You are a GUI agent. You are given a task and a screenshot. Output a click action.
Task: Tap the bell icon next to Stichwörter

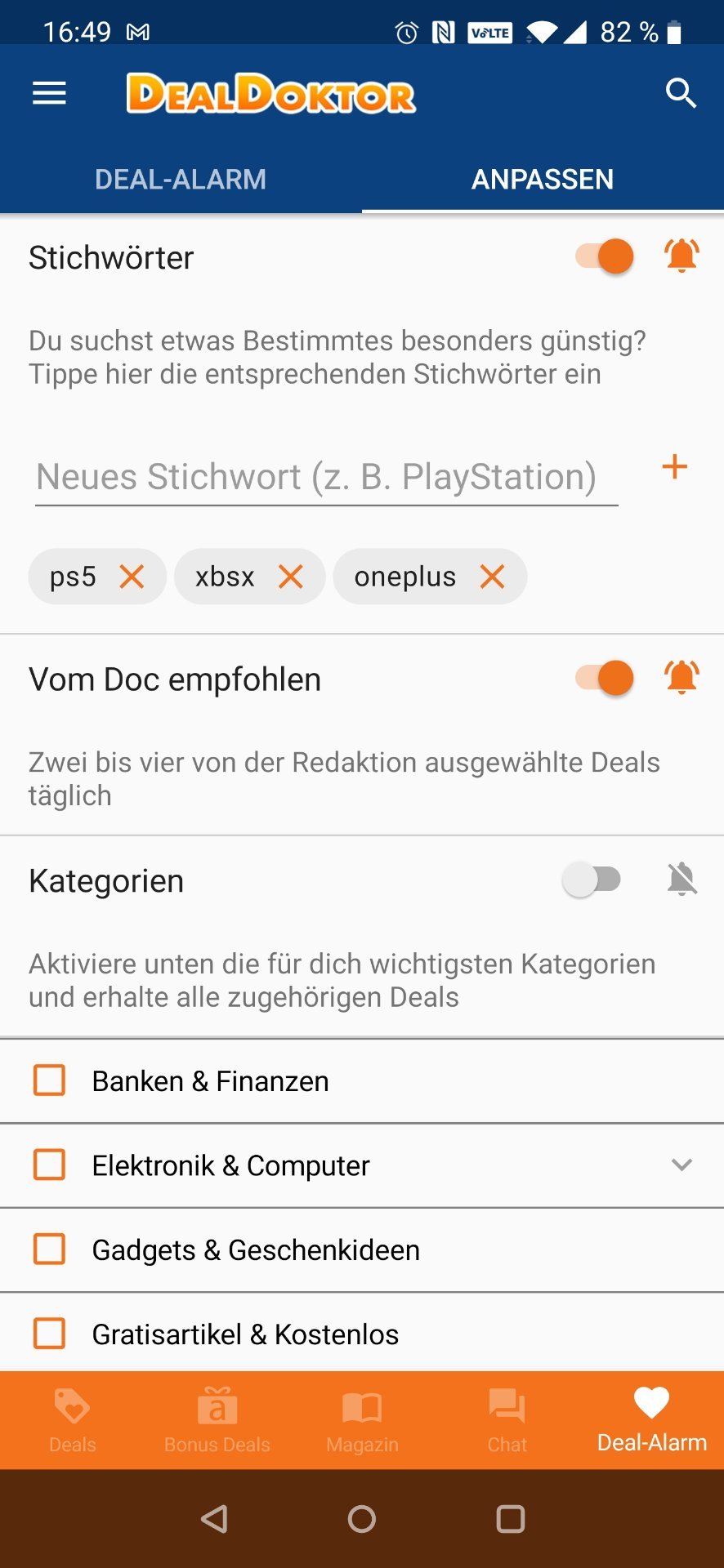682,256
